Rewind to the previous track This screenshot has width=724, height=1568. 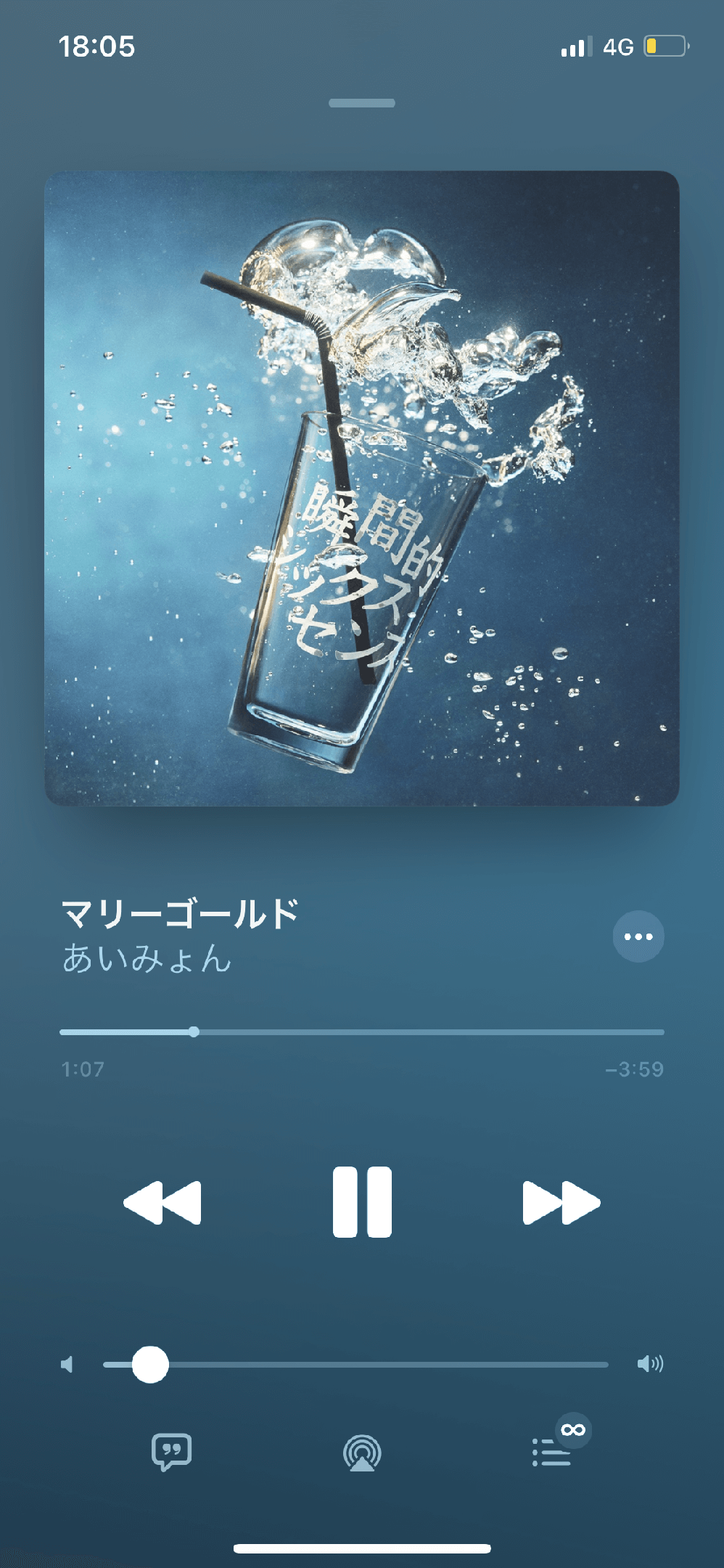tap(163, 1201)
